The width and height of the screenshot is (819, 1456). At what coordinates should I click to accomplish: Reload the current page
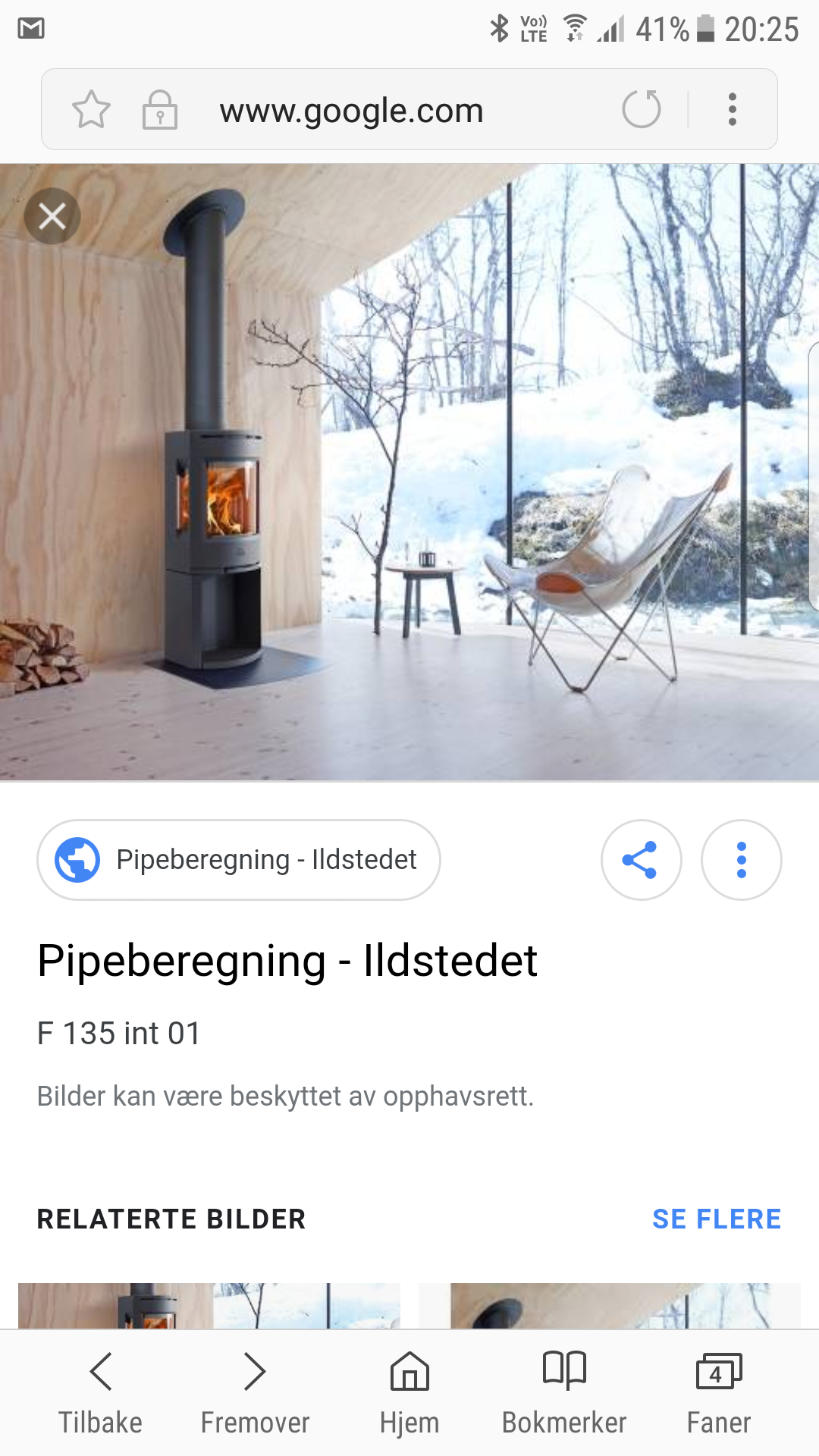tap(642, 108)
